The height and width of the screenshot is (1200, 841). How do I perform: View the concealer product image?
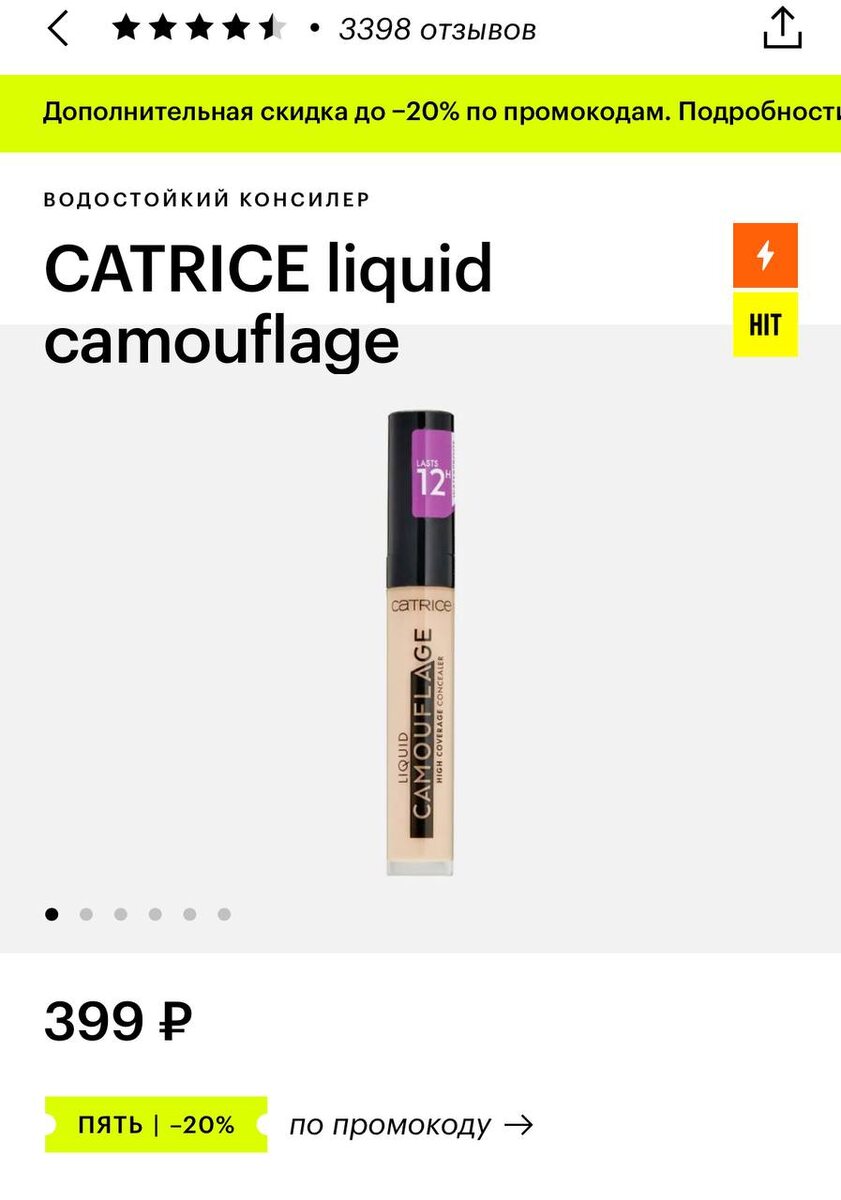click(420, 640)
